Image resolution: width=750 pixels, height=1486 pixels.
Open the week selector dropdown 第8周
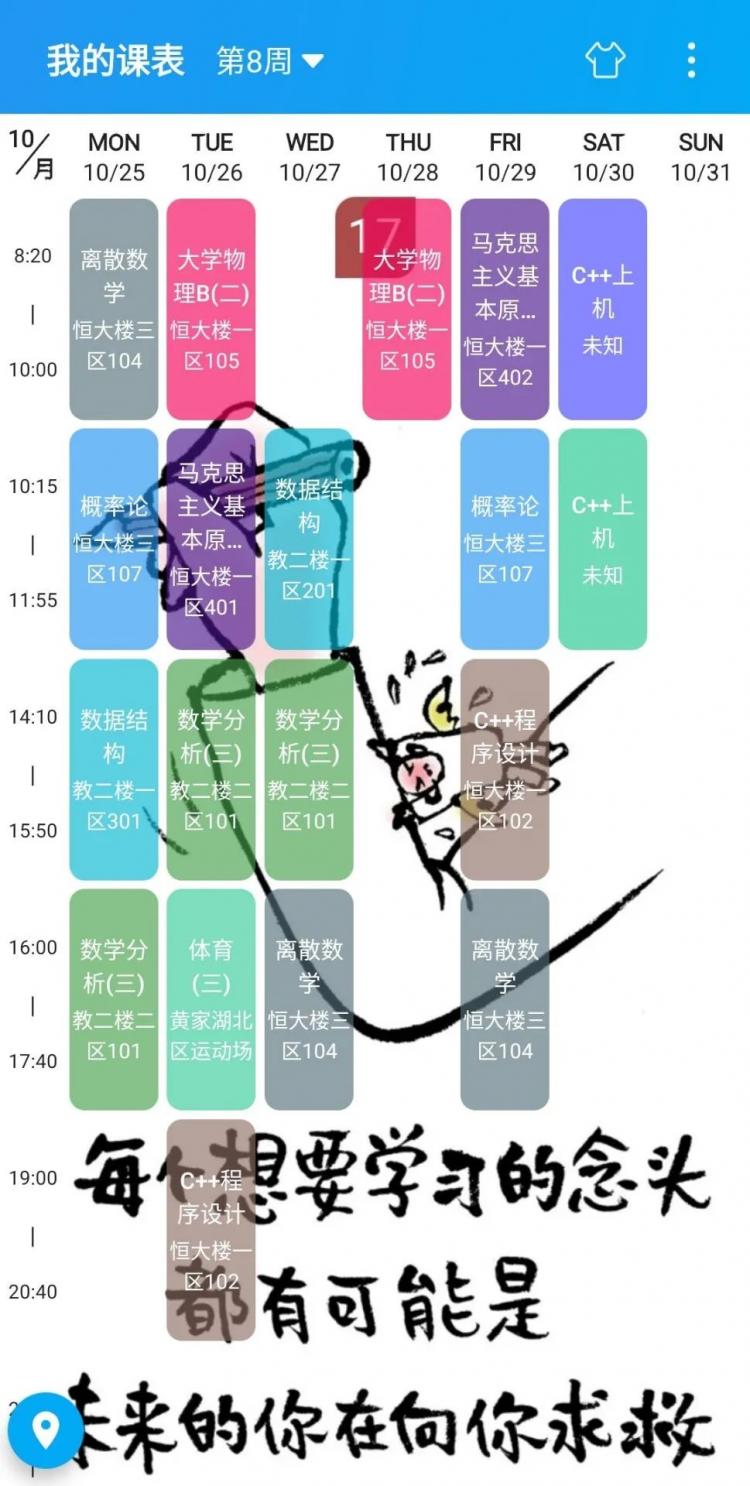coord(270,61)
